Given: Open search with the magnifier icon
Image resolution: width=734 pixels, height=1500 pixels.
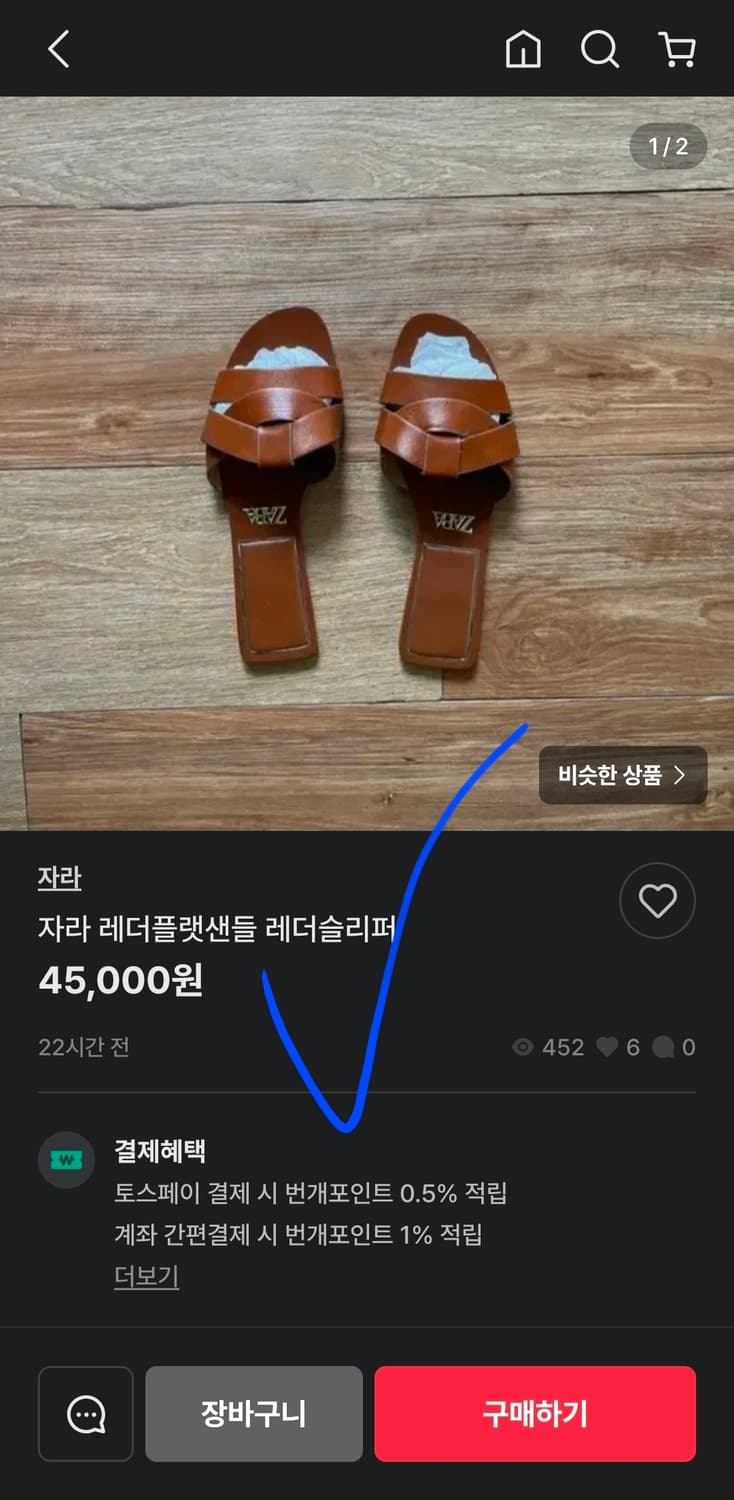Looking at the screenshot, I should [x=599, y=47].
